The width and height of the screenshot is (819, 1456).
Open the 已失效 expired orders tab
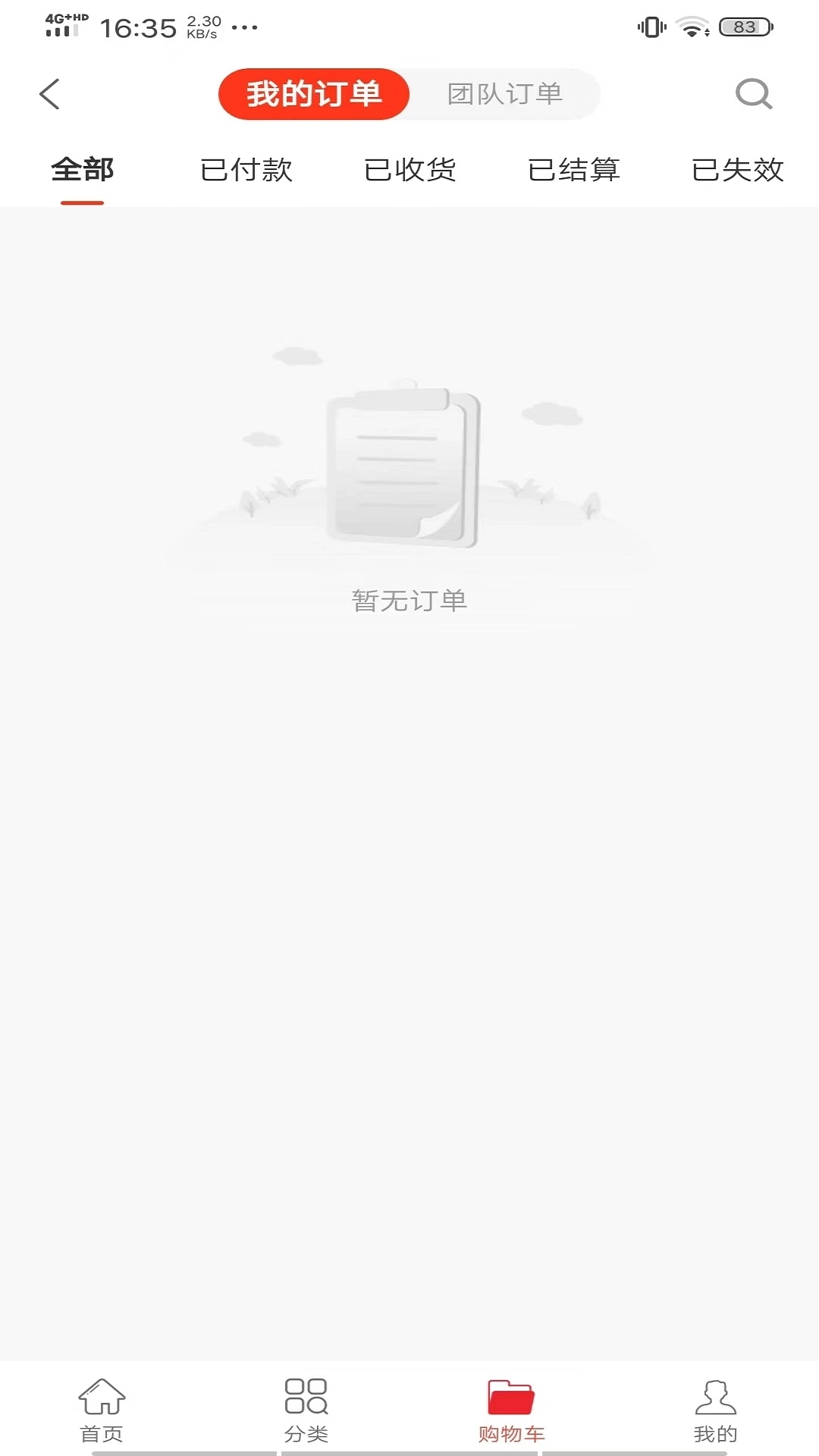pyautogui.click(x=737, y=170)
